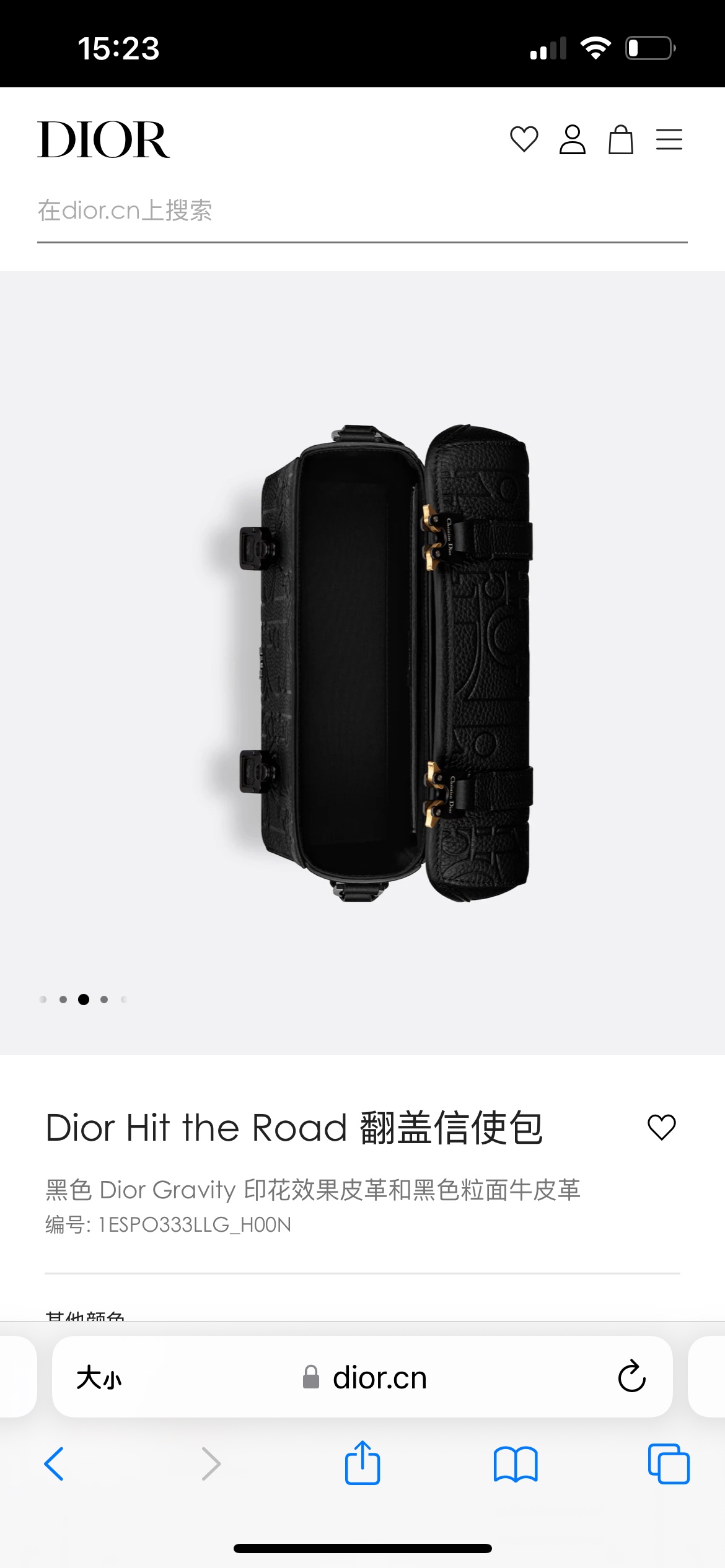Add the Hit the Road bag to wishlist
Screen dimensions: 725x1568
click(x=661, y=1127)
